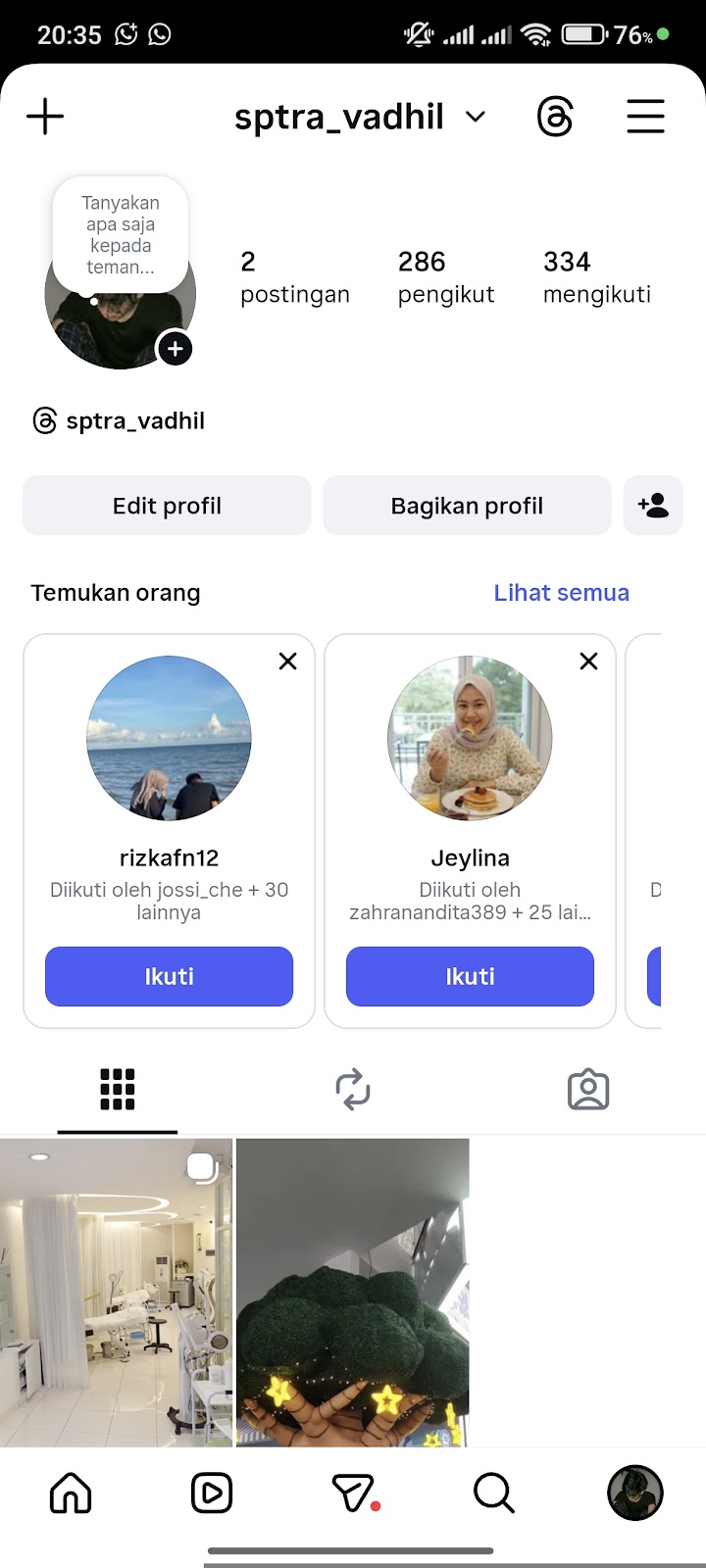Tap the plus icon to create new content
The image size is (706, 1568).
pyautogui.click(x=45, y=118)
